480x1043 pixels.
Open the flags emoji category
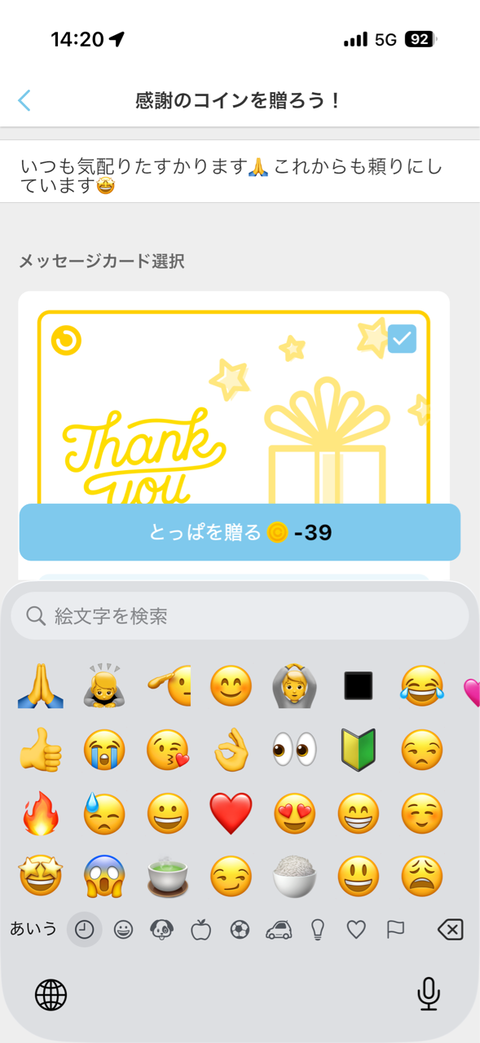[396, 930]
